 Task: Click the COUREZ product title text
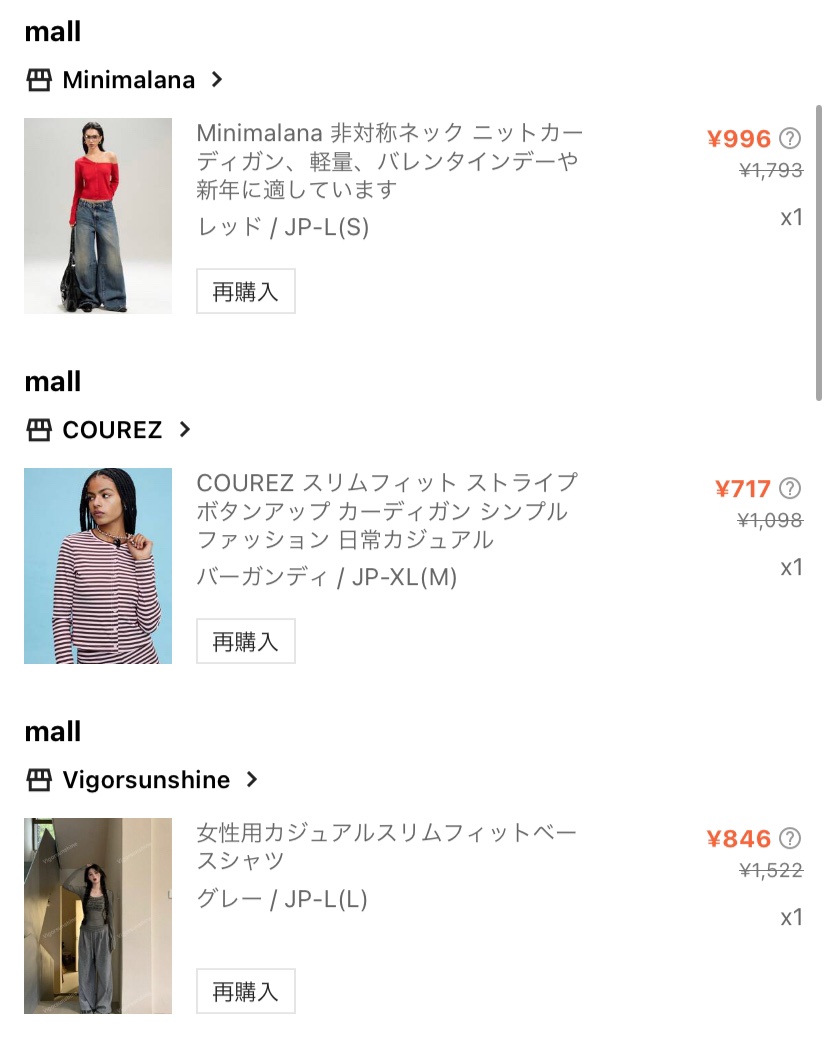(388, 512)
